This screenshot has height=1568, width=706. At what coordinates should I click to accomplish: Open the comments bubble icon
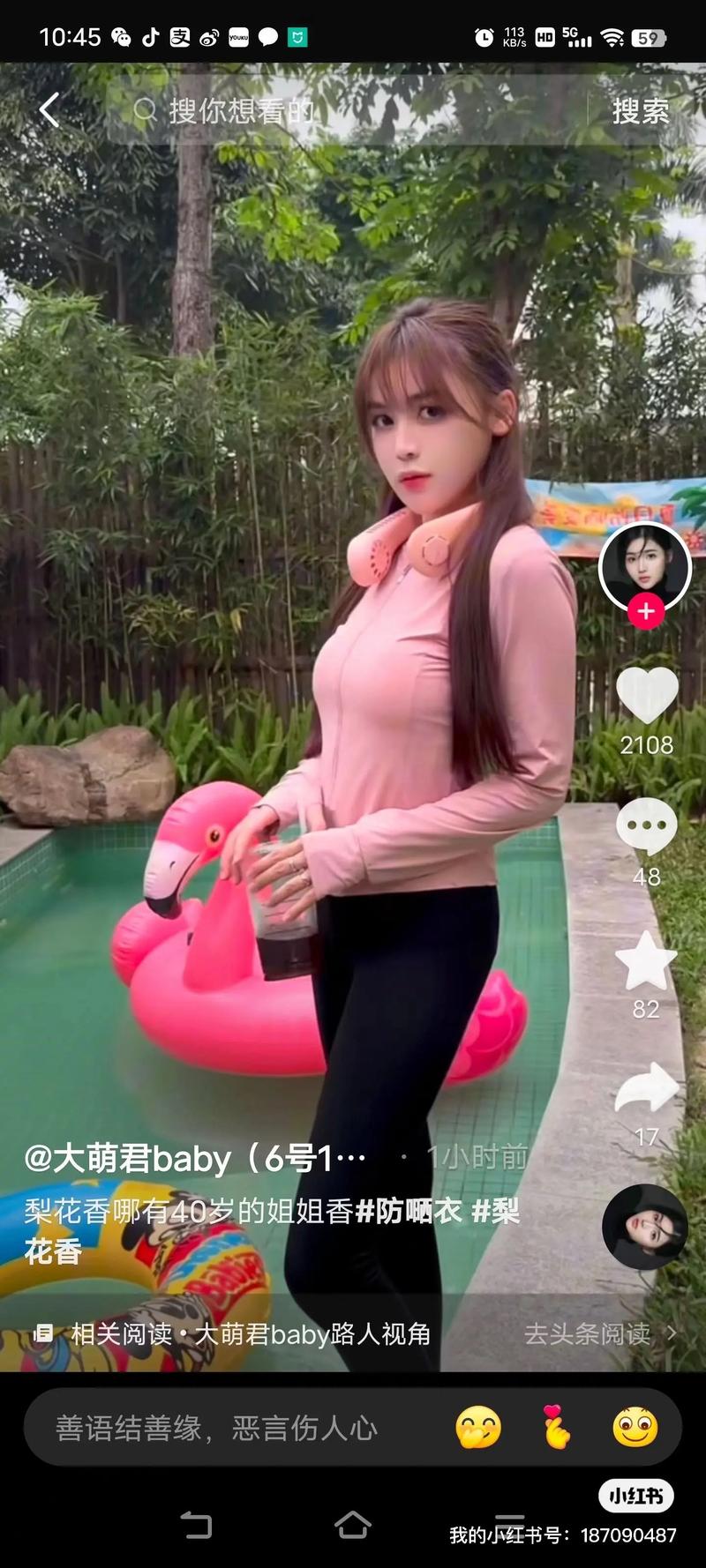[646, 825]
